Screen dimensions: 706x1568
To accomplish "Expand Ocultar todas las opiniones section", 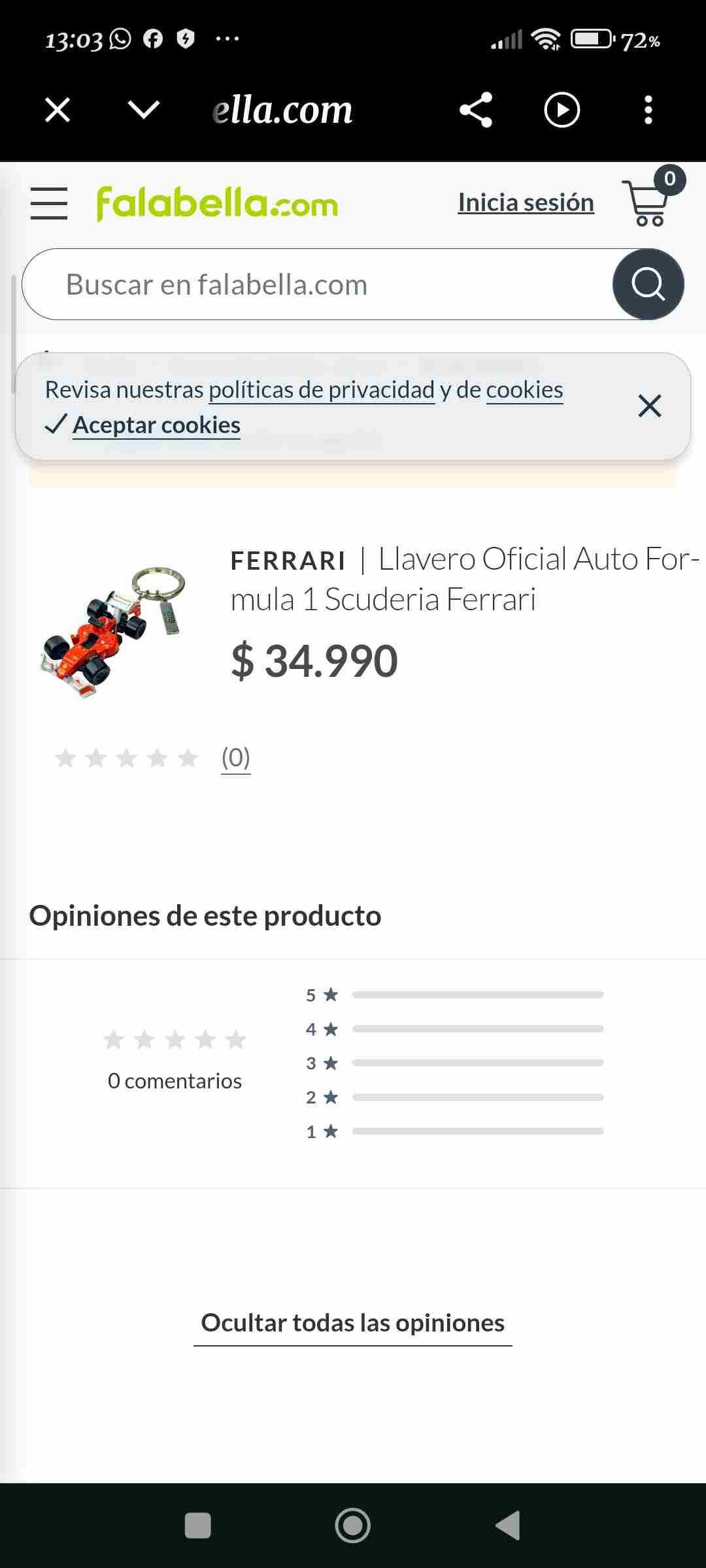I will point(352,1322).
